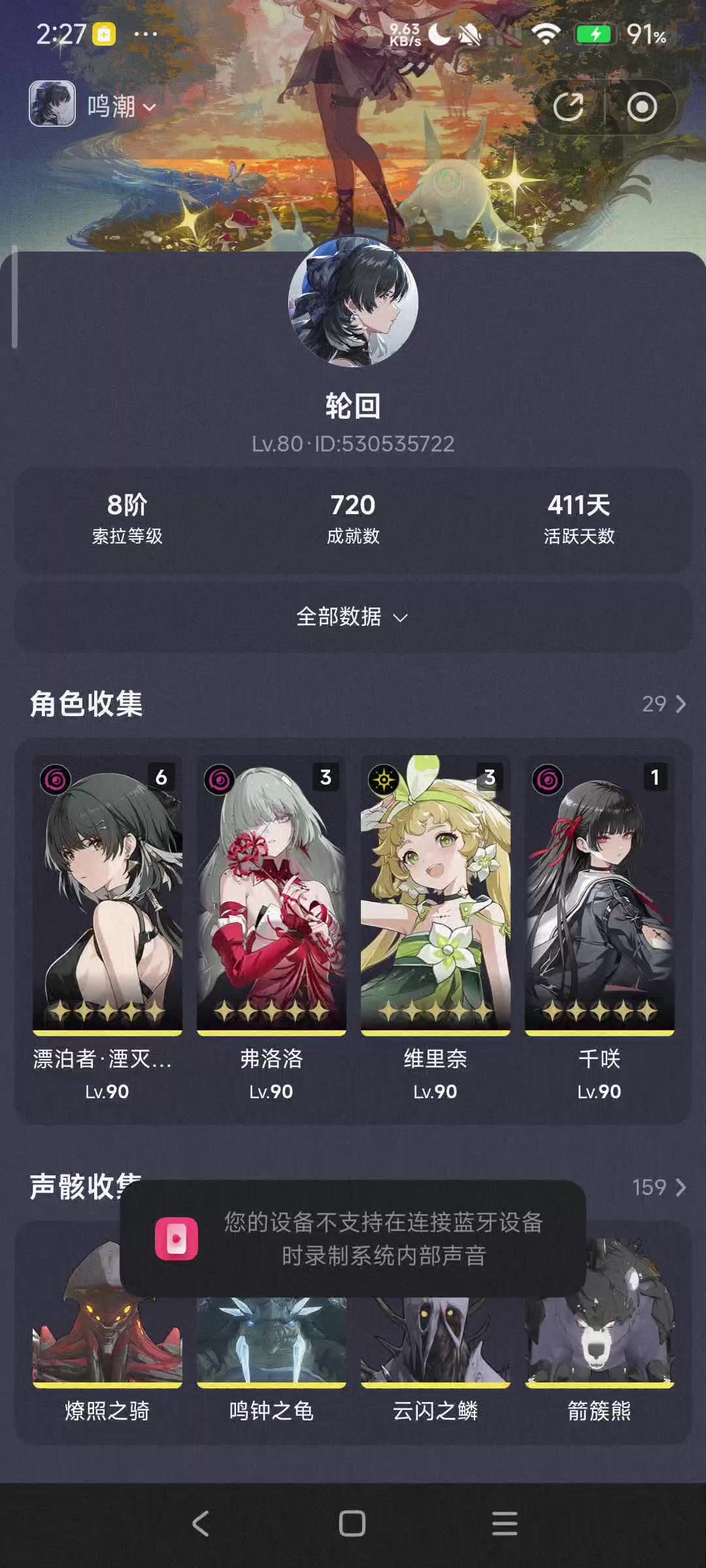Tap the circular target icon beside share
706x1568 pixels.
(642, 106)
